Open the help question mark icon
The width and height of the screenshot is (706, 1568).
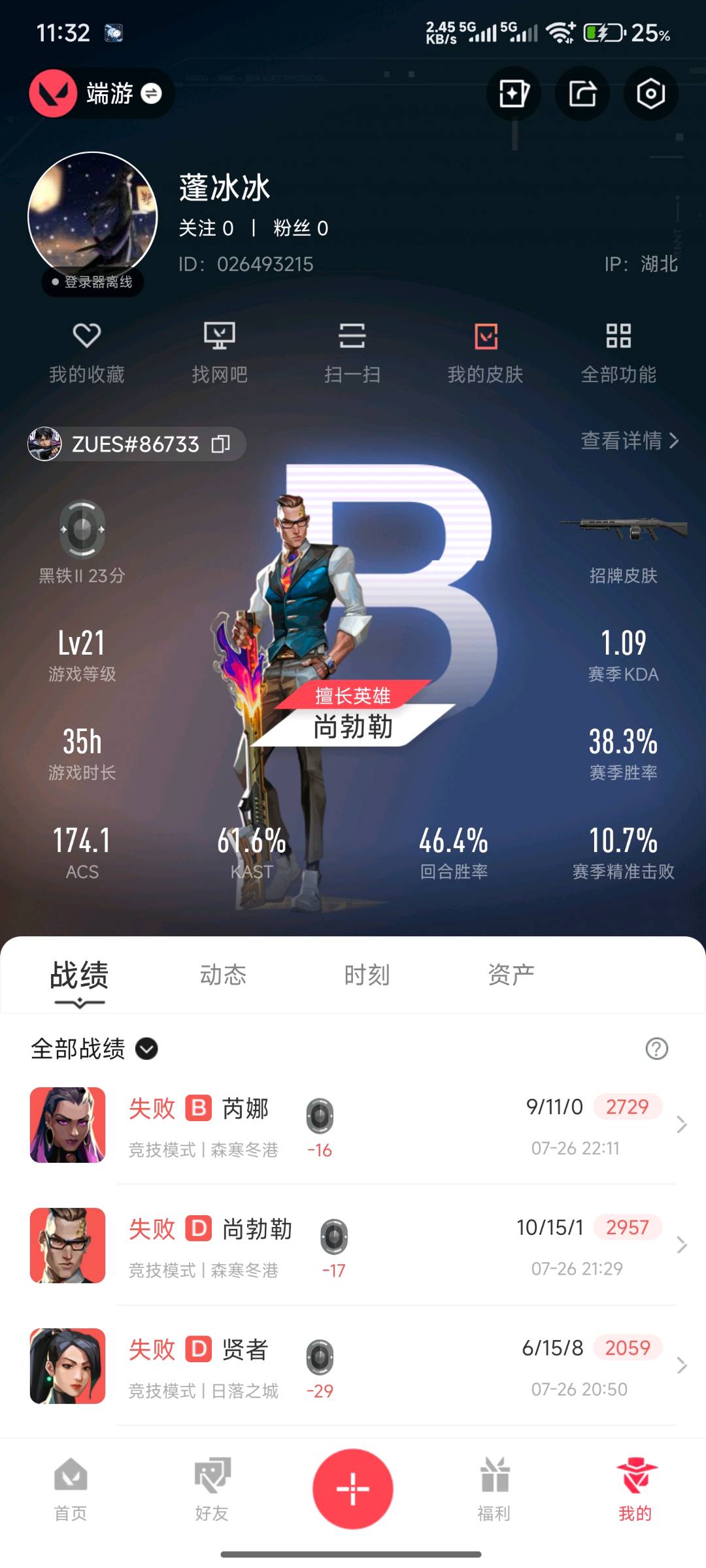656,1049
